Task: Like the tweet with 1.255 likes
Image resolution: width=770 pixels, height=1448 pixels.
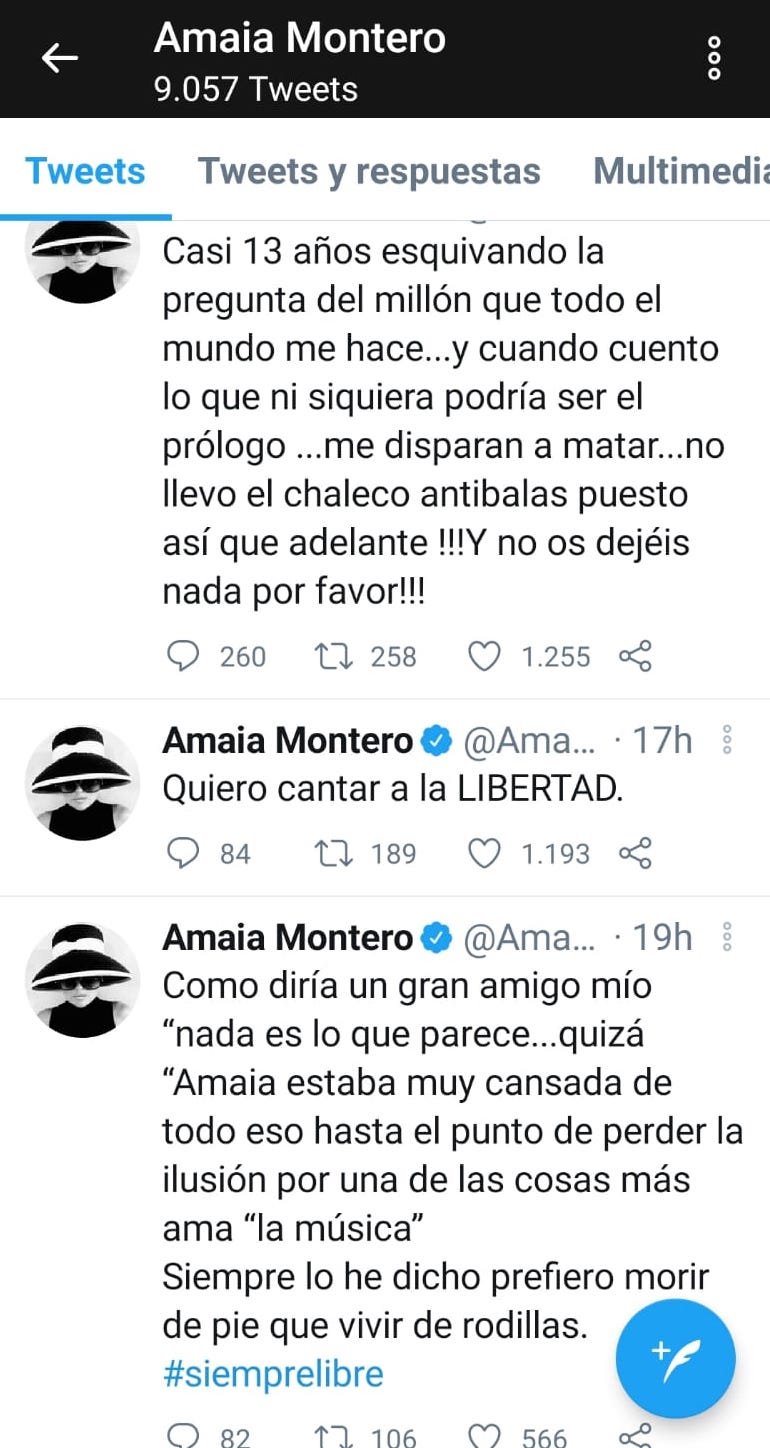Action: tap(484, 657)
